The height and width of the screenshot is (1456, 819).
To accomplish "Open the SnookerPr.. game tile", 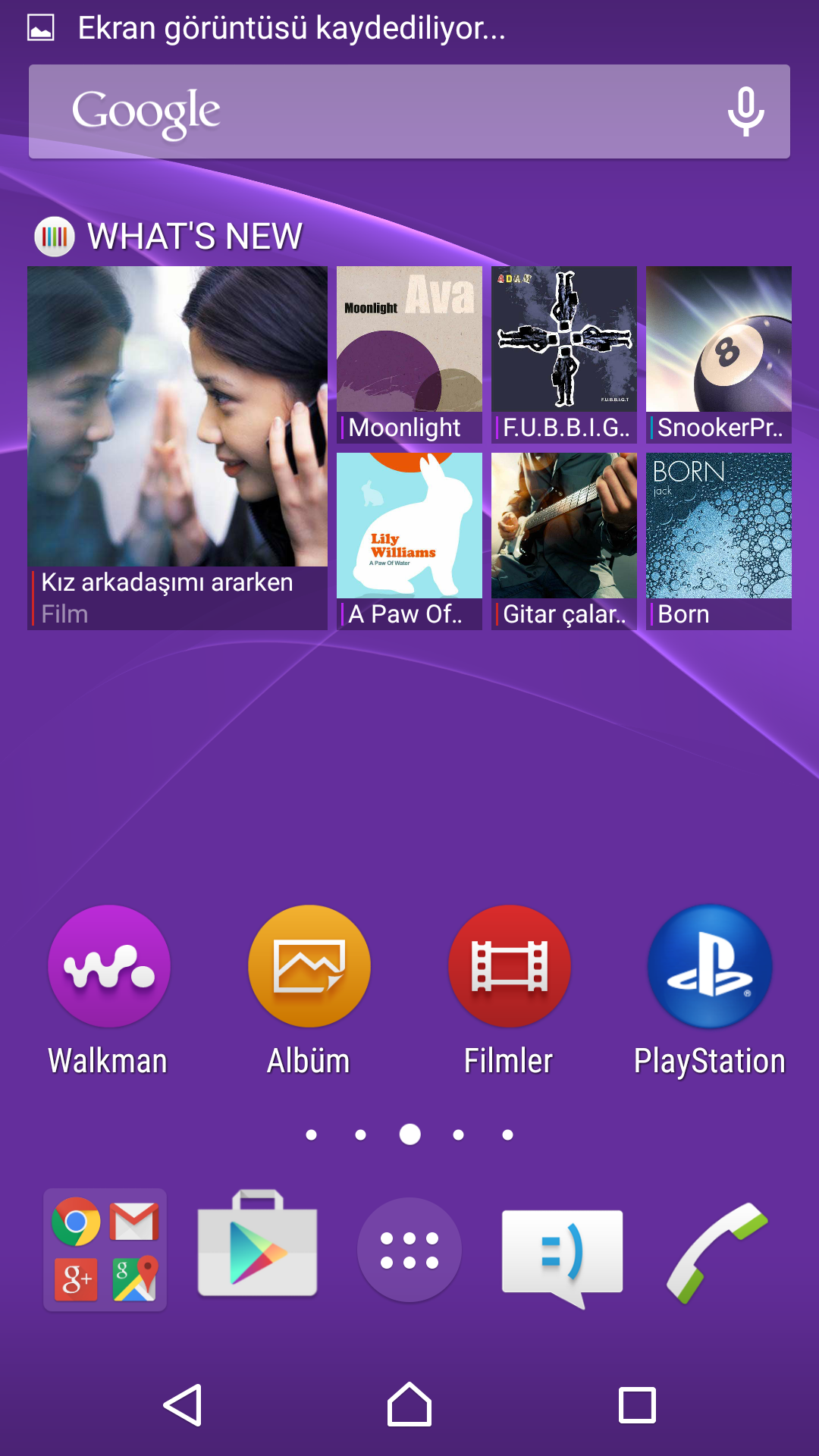I will (719, 355).
